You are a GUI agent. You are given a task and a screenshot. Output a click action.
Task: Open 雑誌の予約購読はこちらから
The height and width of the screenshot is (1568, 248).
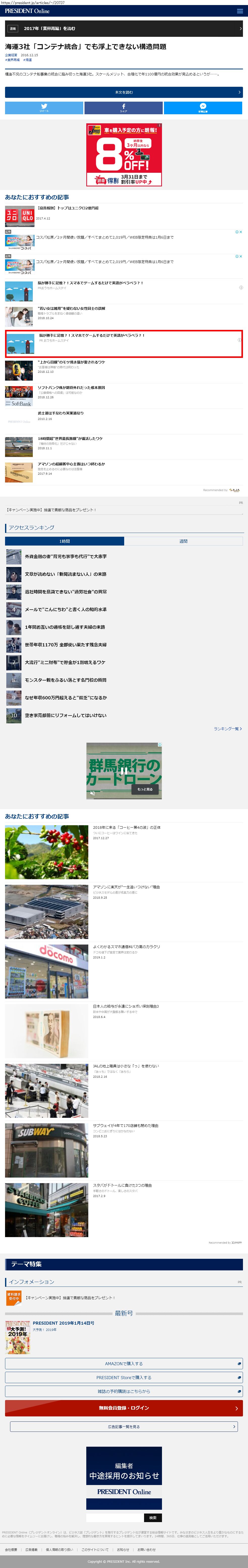[x=124, y=1391]
